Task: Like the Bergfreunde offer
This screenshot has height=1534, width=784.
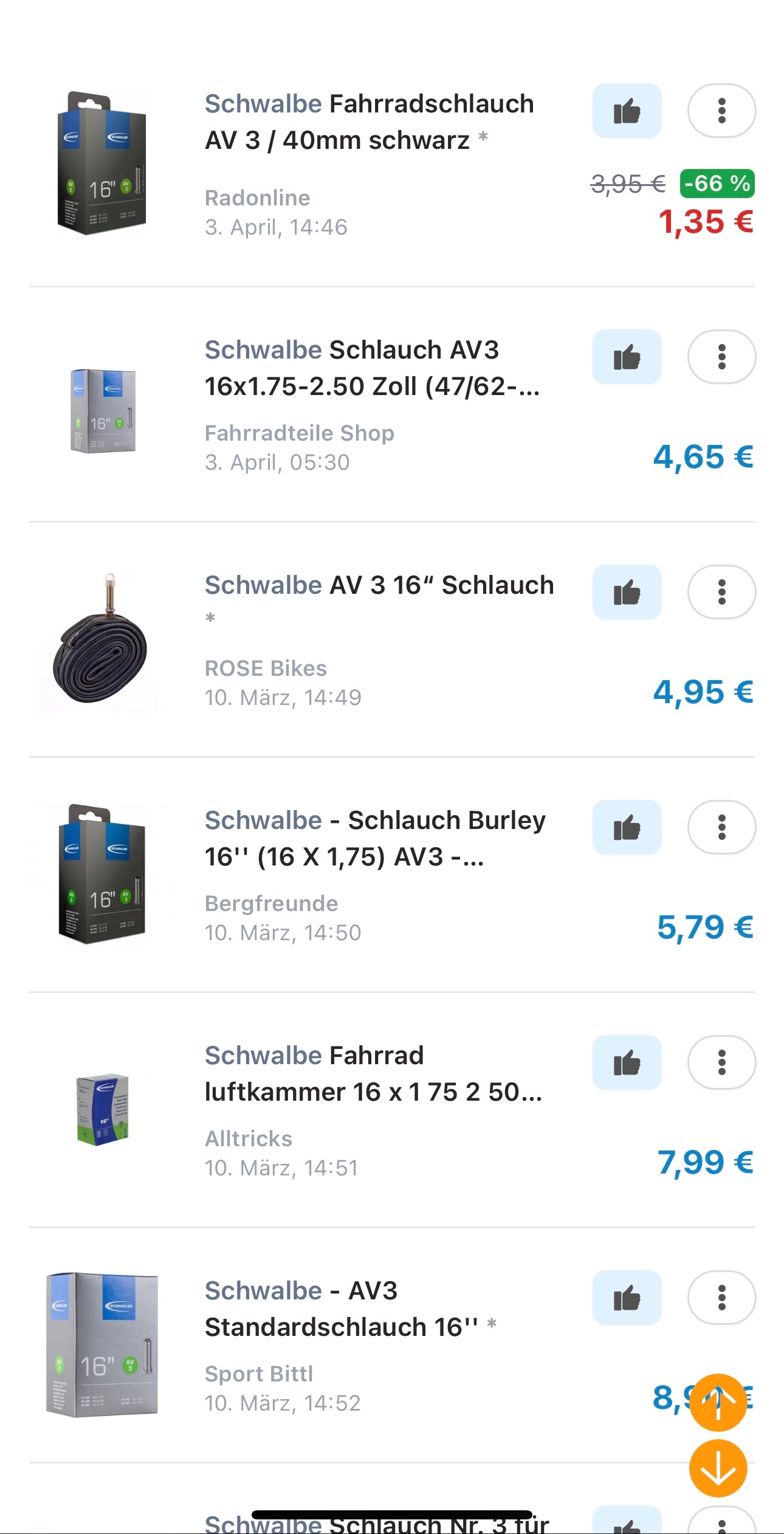Action: click(x=627, y=828)
